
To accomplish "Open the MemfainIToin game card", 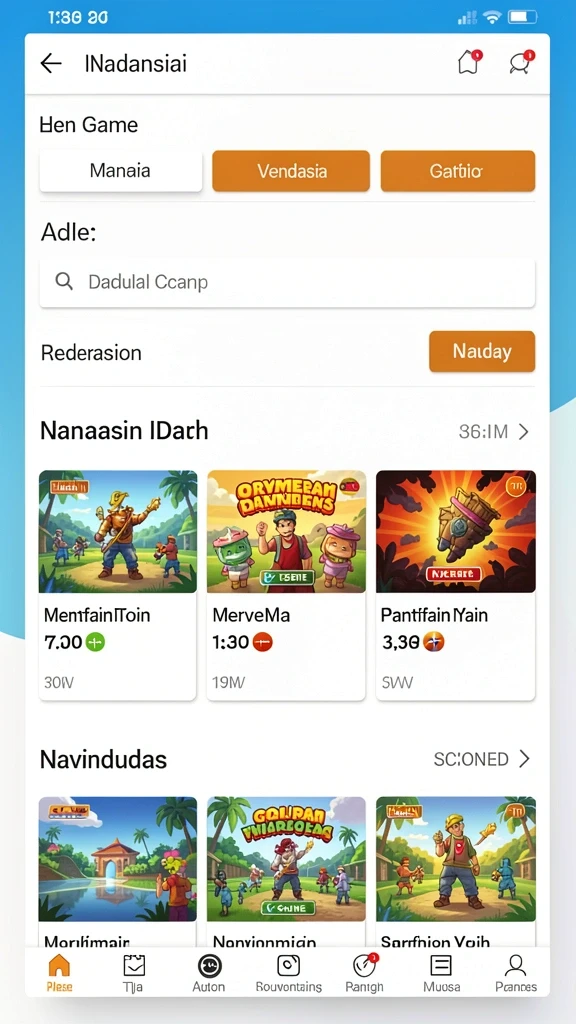I will [x=118, y=585].
